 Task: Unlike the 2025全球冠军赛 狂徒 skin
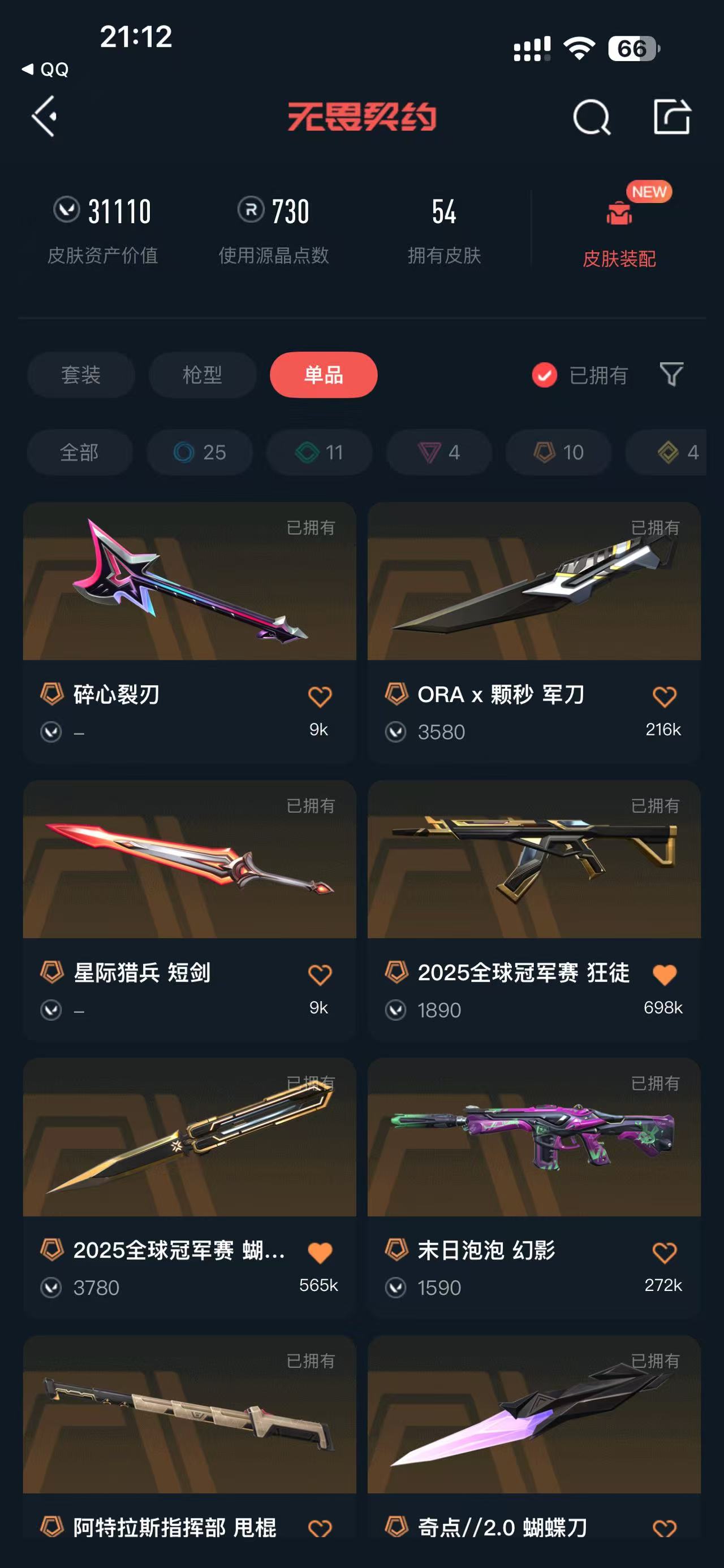coord(664,974)
